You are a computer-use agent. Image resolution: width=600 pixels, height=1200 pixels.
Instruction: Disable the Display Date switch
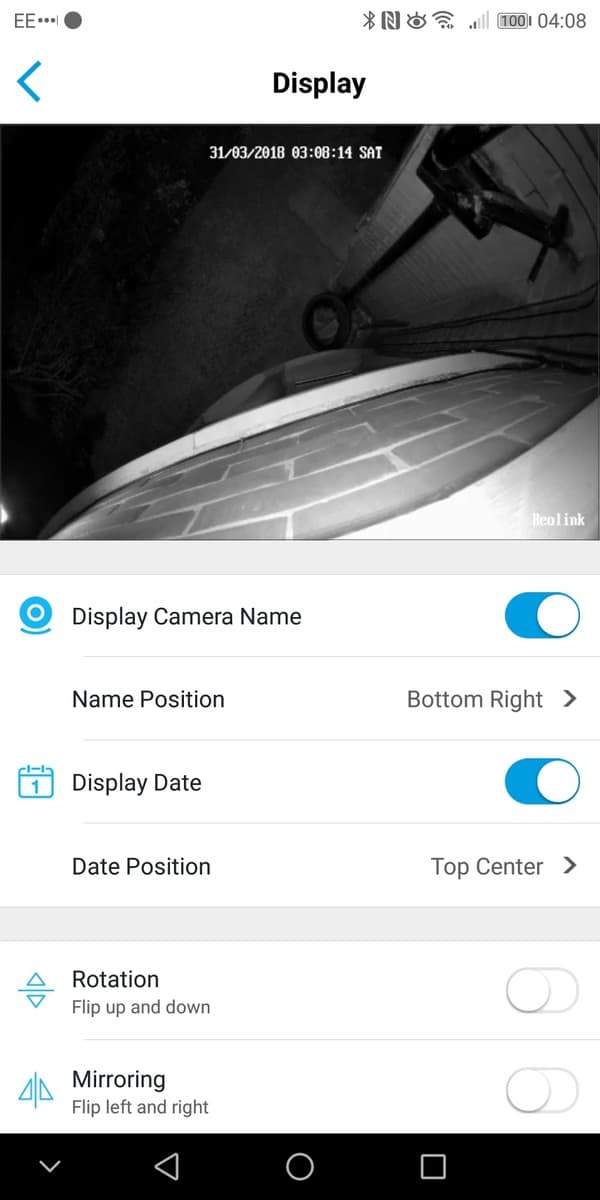pyautogui.click(x=541, y=782)
